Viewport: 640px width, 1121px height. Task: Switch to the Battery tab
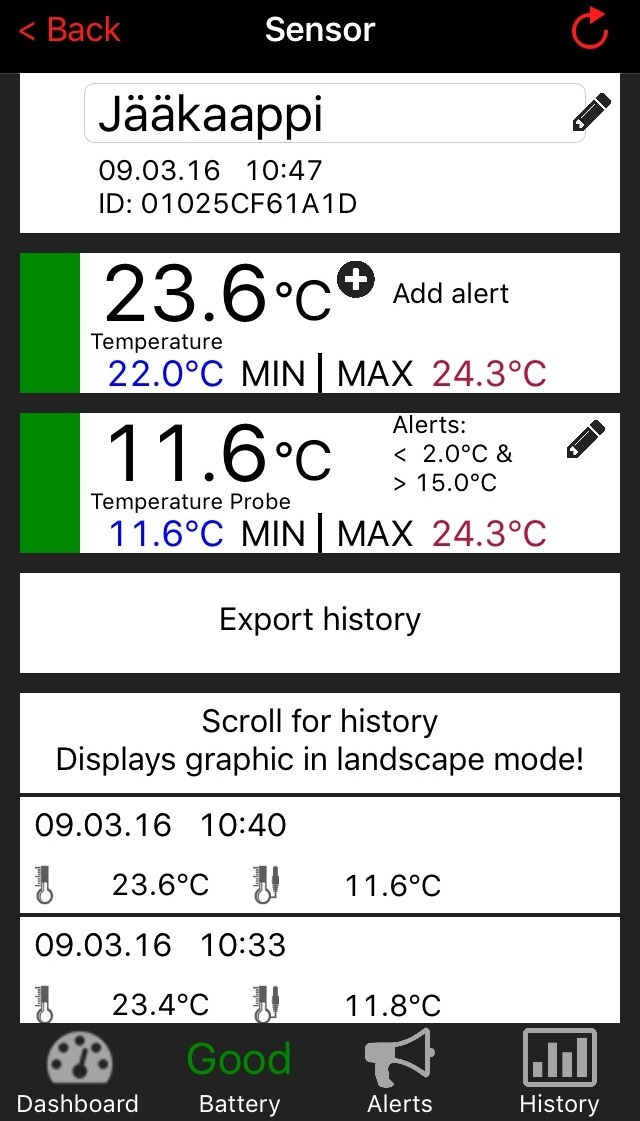[x=239, y=1072]
